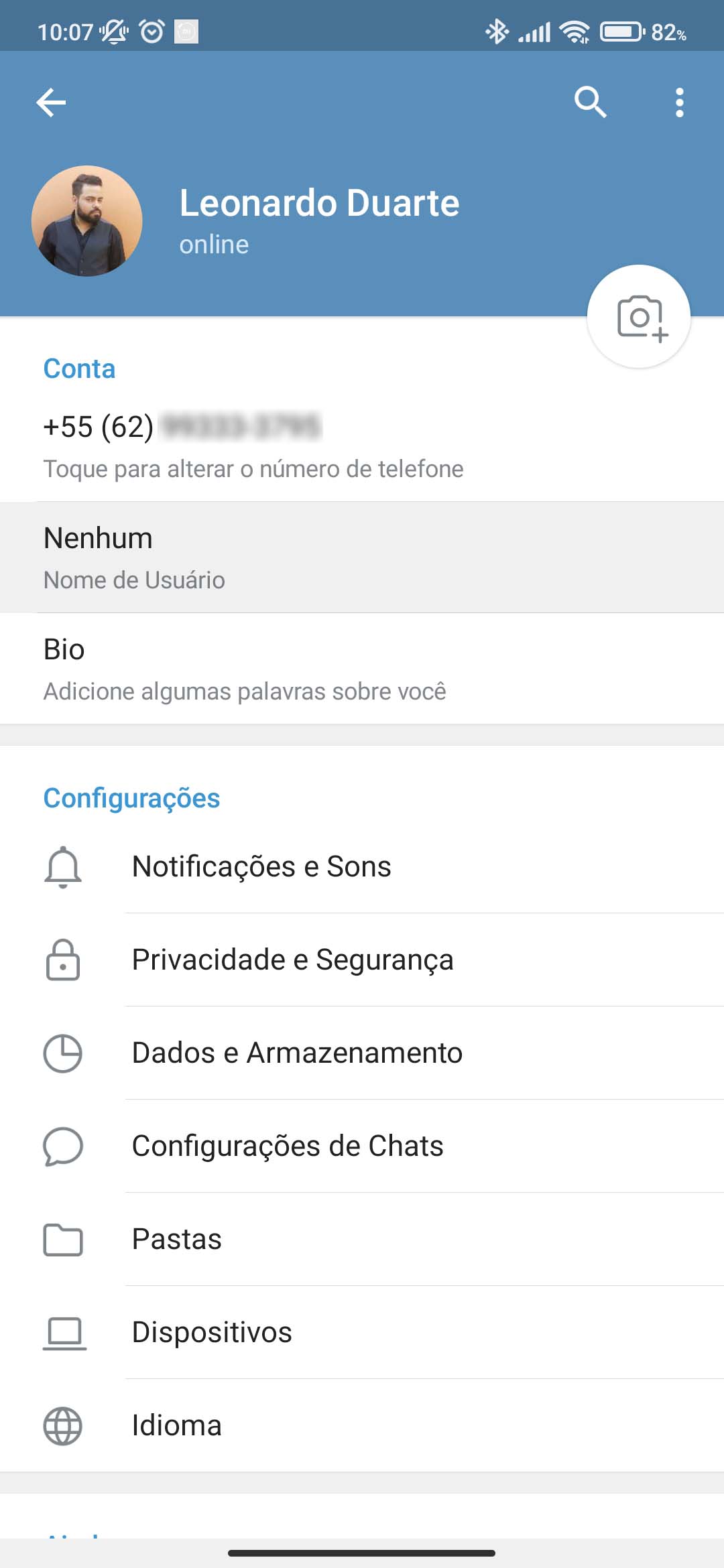Open Configurações de Chats
Screen dimensions: 724x1568
(x=362, y=1146)
